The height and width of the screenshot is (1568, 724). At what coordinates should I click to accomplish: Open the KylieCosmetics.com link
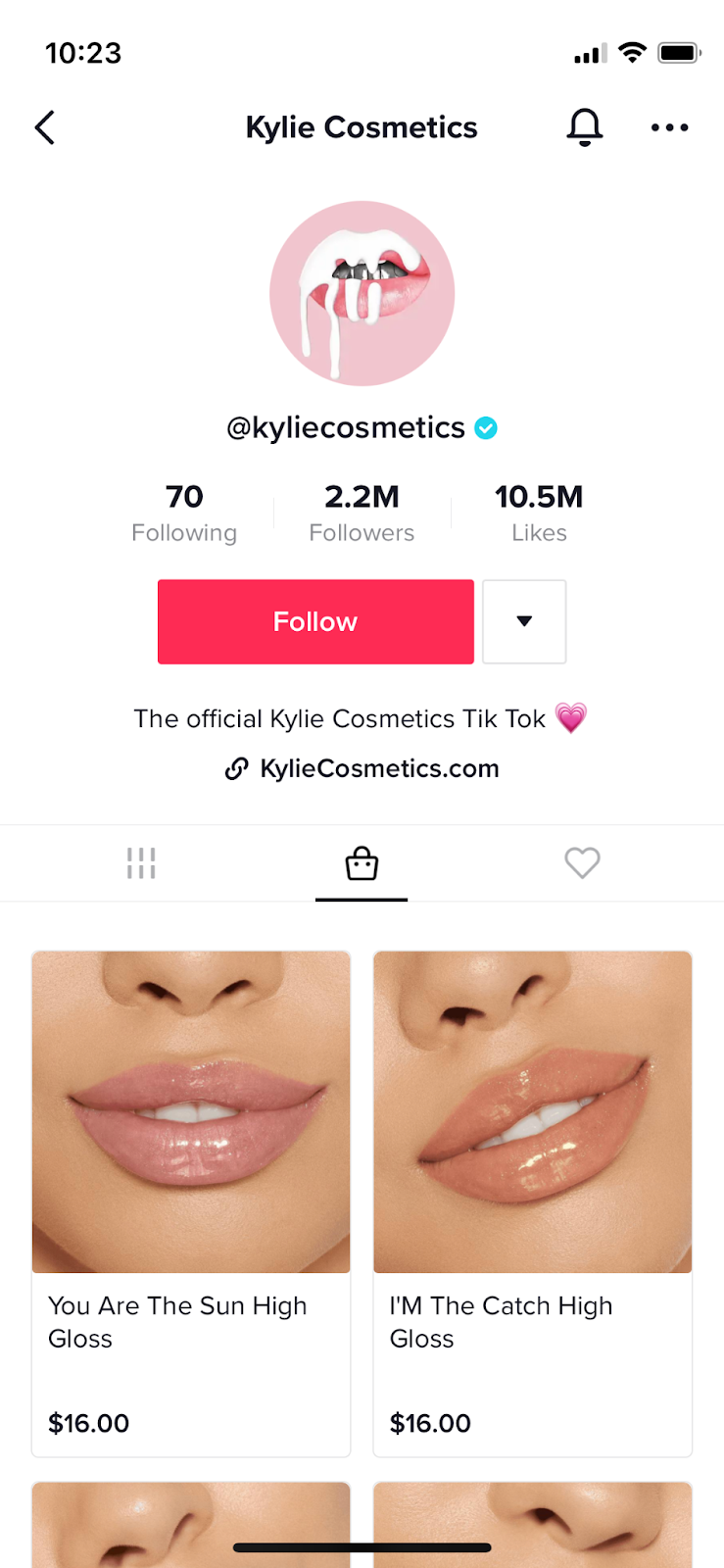click(x=362, y=768)
